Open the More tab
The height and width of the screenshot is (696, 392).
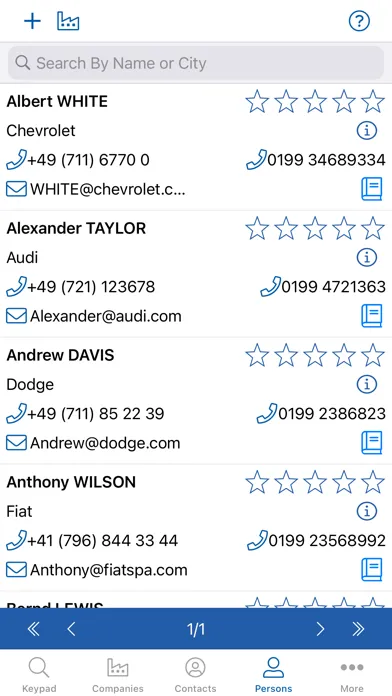[352, 675]
